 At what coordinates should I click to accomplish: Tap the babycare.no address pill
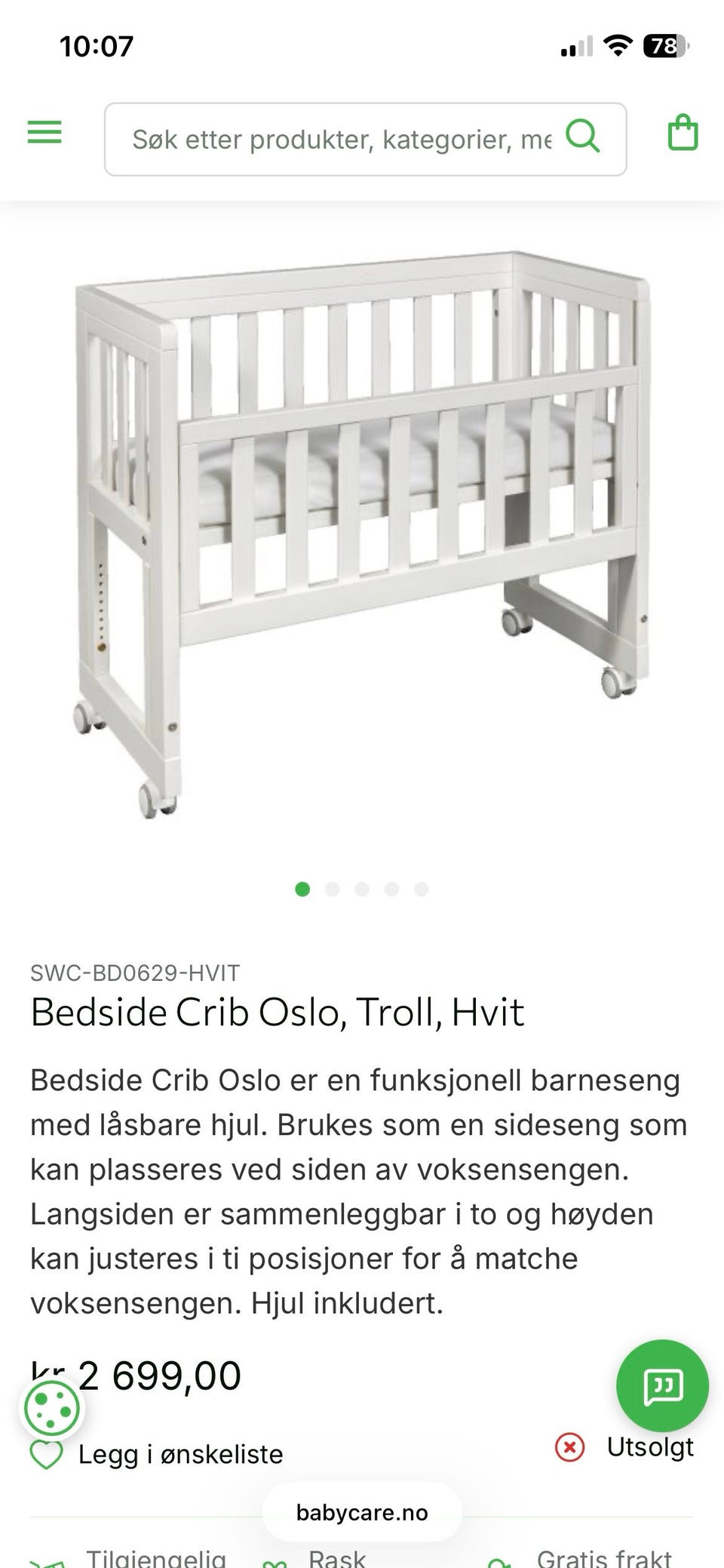362,1512
